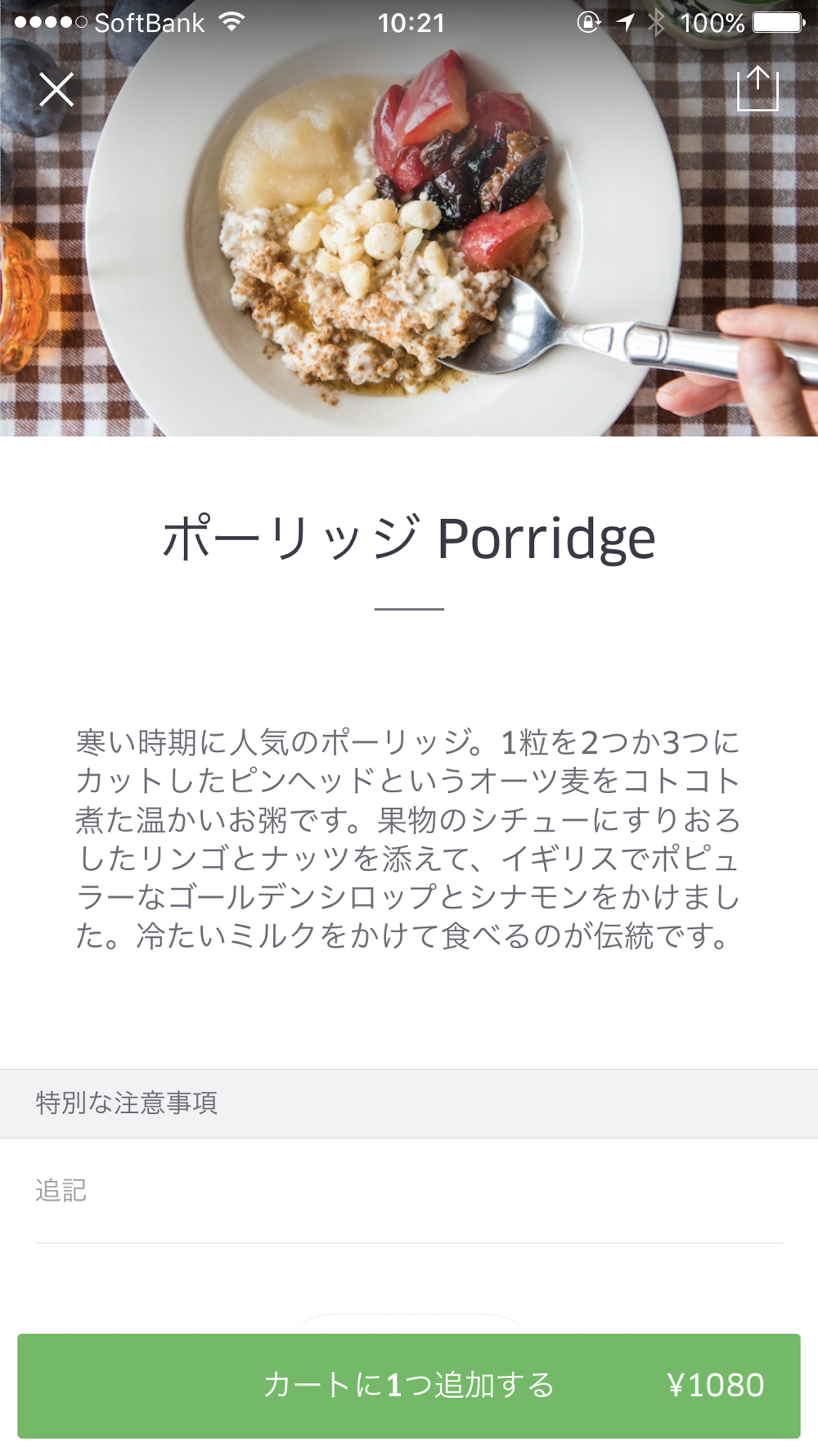Share this Porridge menu item
Image resolution: width=818 pixels, height=1456 pixels.
pyautogui.click(x=757, y=88)
